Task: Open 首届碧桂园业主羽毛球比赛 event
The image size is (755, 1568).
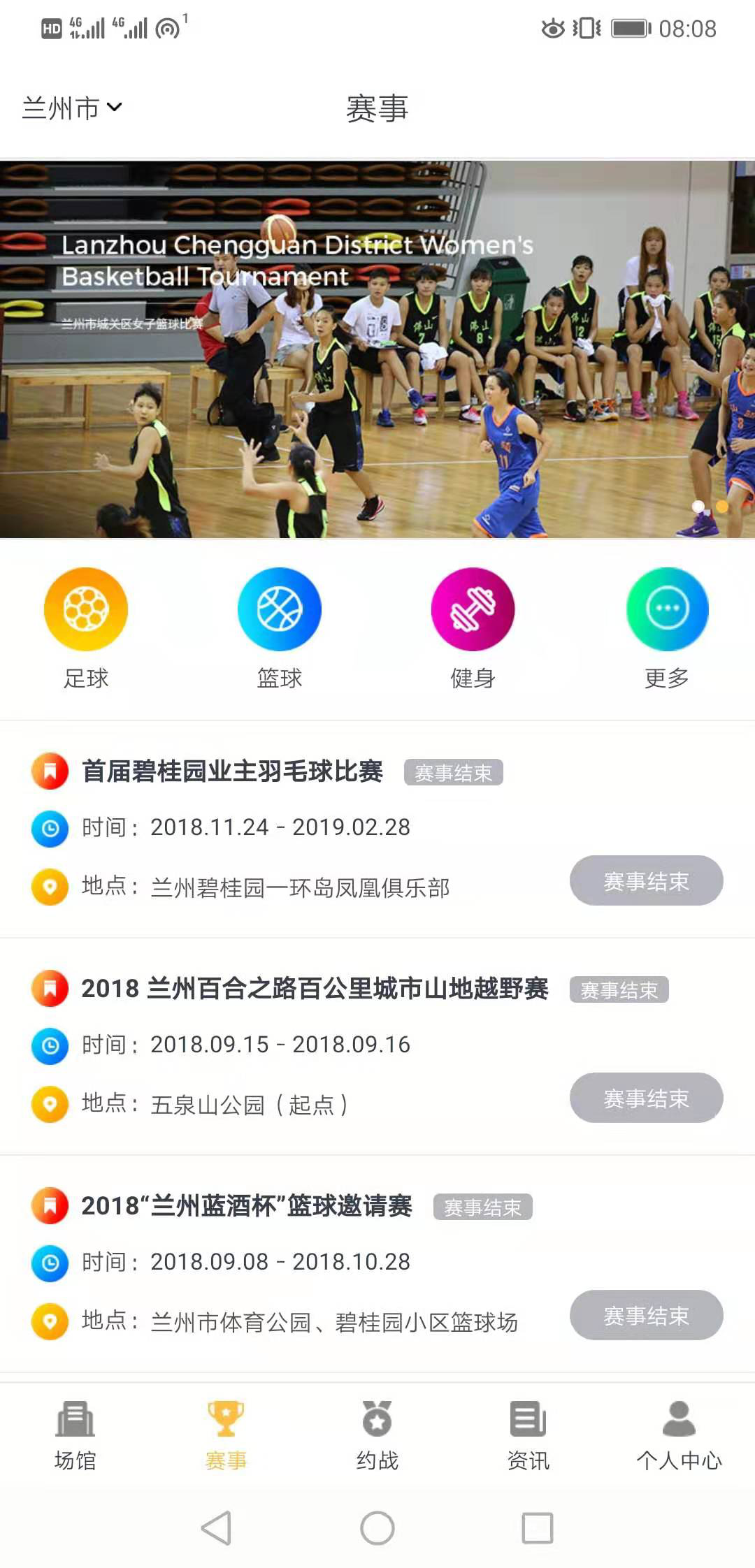Action: pyautogui.click(x=232, y=771)
